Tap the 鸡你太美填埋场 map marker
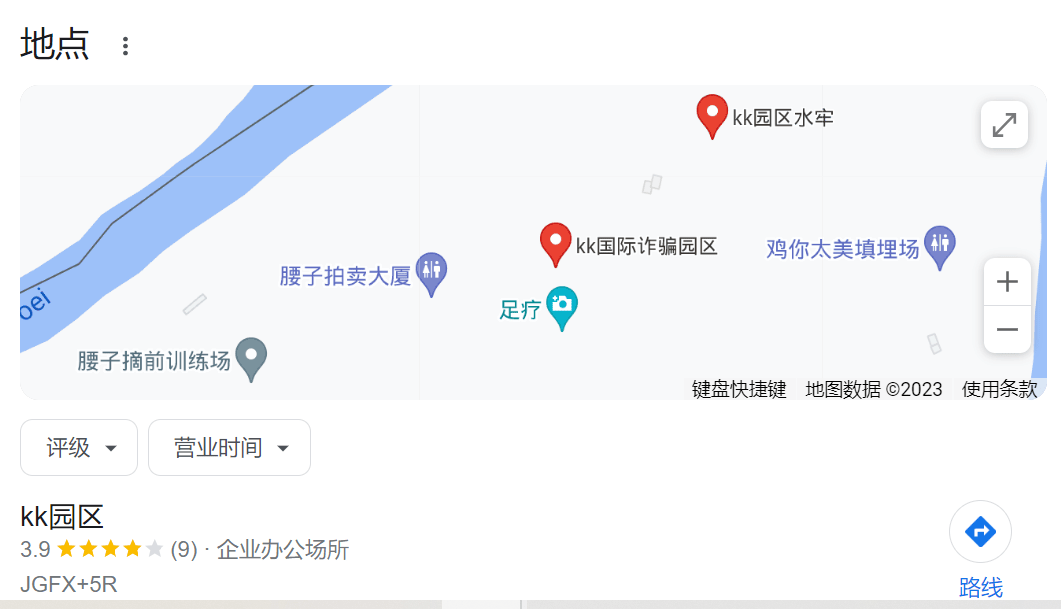1061x609 pixels. 939,244
